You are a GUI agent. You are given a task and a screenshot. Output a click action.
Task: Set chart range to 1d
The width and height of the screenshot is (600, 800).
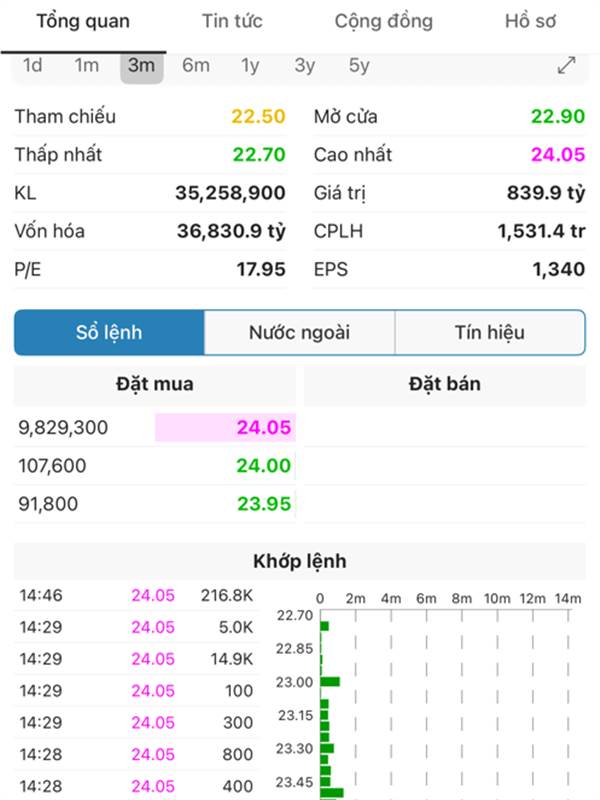33,66
